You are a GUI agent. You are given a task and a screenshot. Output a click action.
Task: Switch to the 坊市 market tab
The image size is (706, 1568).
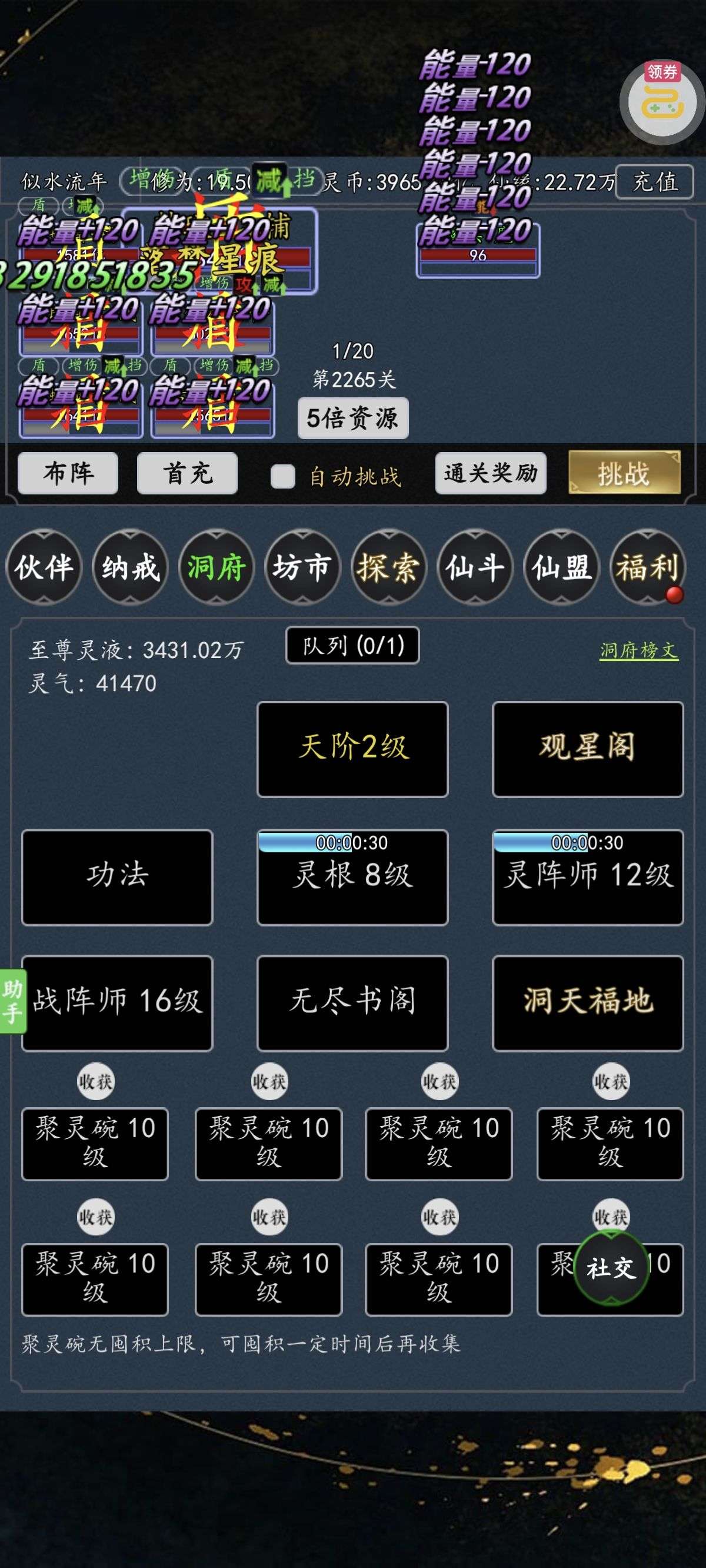pos(302,567)
